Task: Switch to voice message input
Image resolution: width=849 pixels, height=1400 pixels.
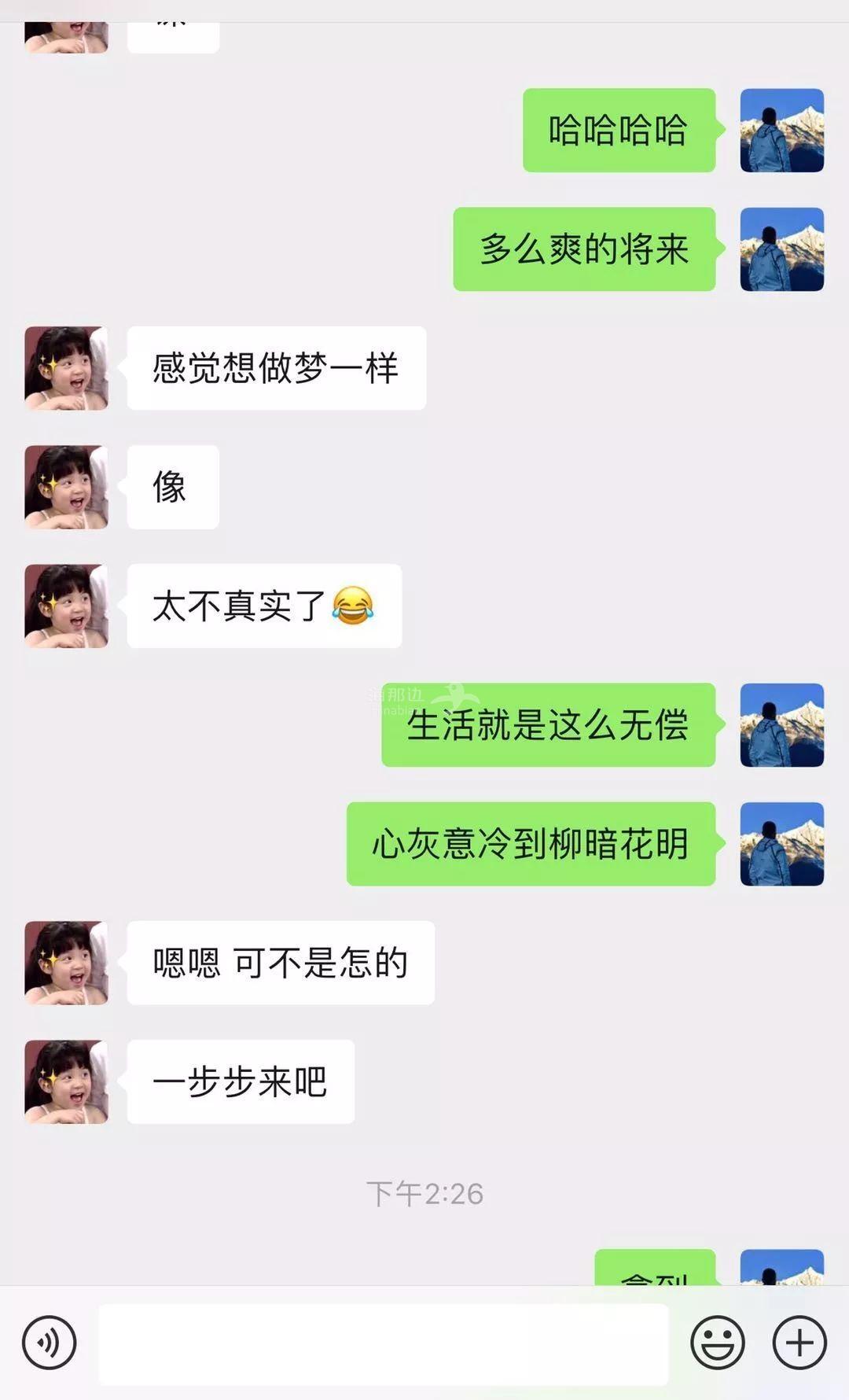Action: (x=50, y=1343)
